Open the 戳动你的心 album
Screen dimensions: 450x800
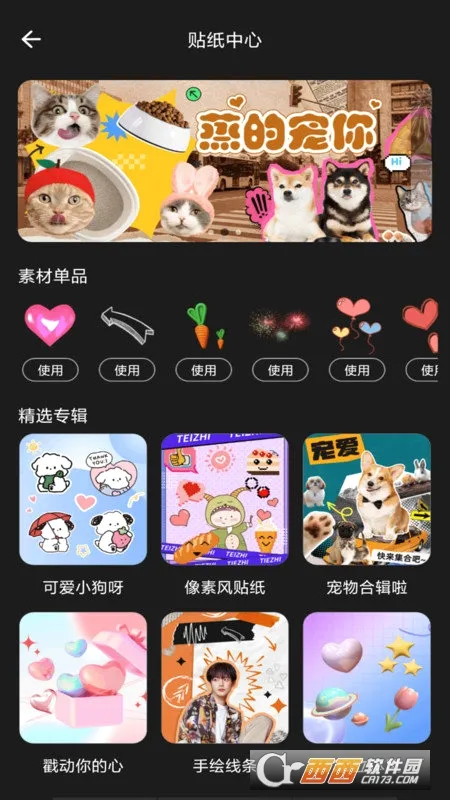(83, 678)
